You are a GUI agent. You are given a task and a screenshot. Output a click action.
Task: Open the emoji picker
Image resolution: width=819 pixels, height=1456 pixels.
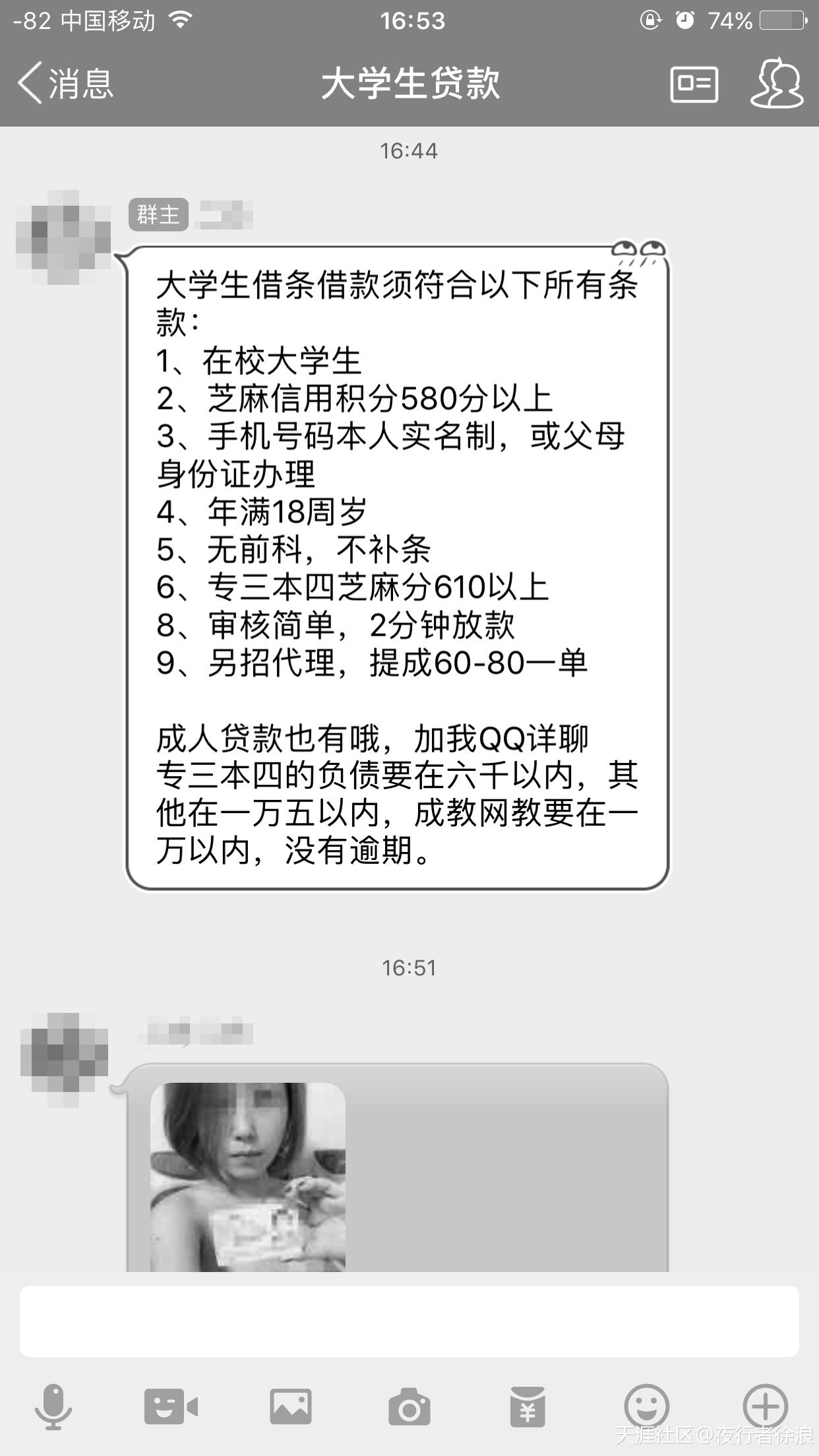tap(646, 1407)
